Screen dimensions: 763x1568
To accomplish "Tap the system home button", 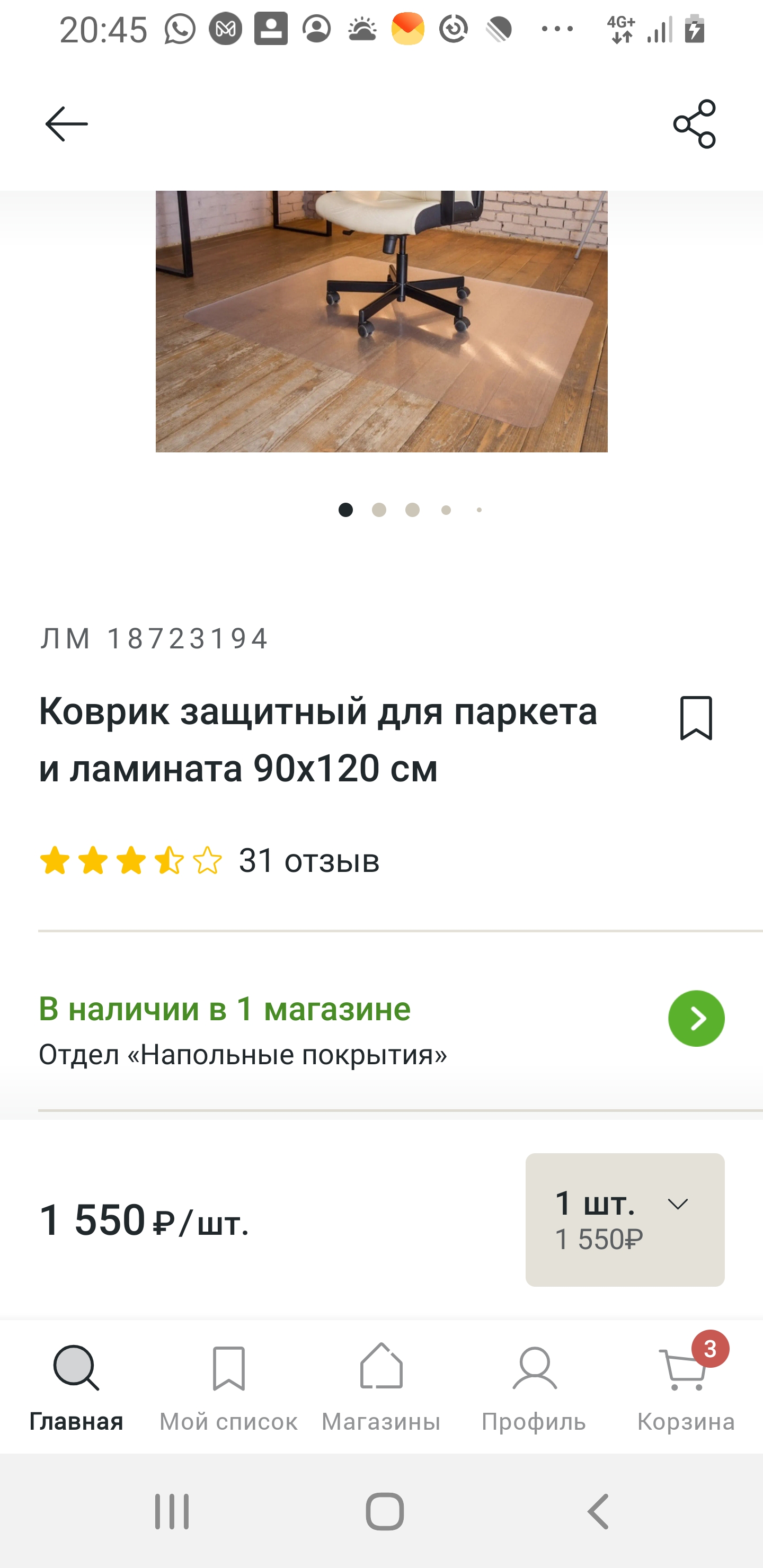I will click(x=384, y=1511).
